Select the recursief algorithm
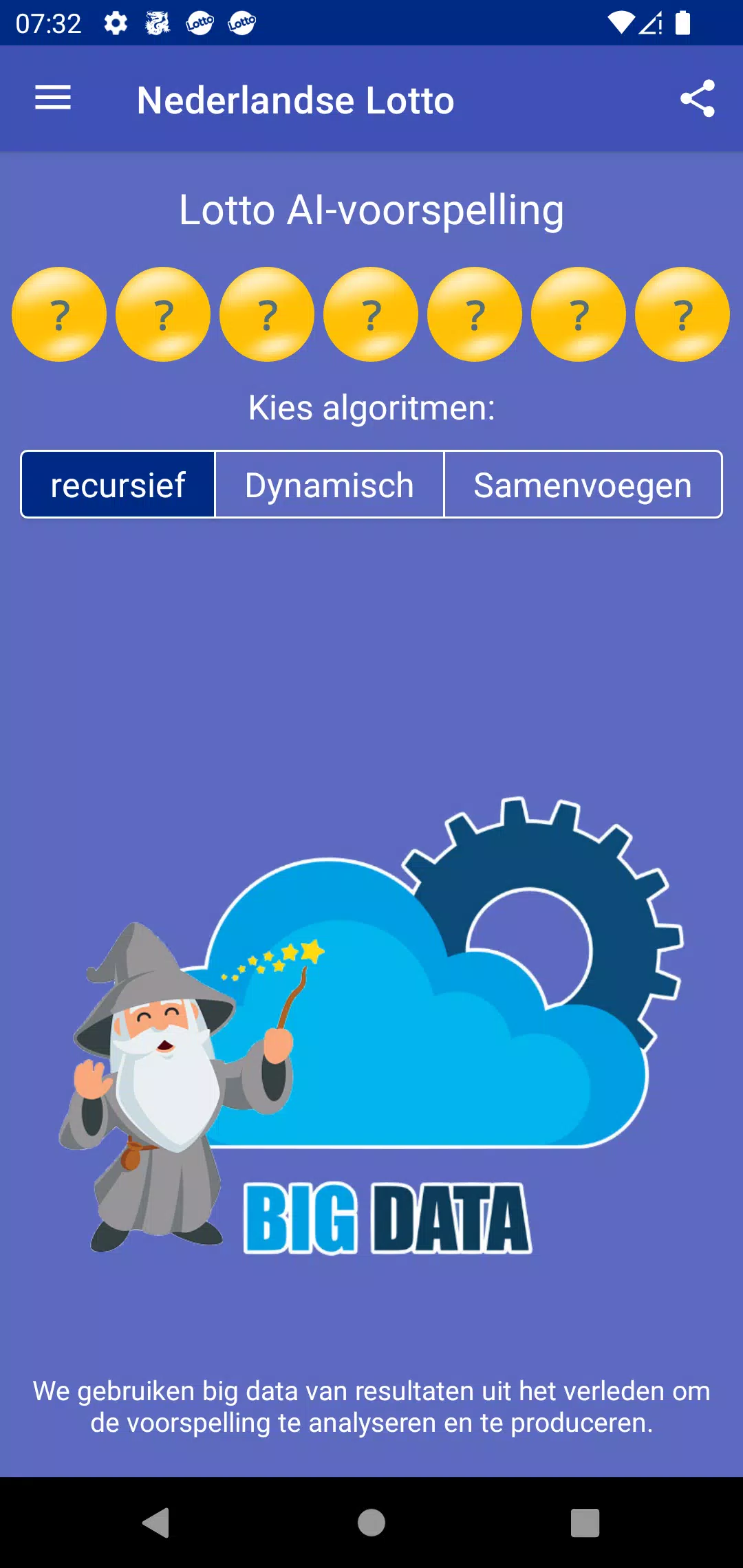Image resolution: width=743 pixels, height=1568 pixels. click(x=118, y=485)
